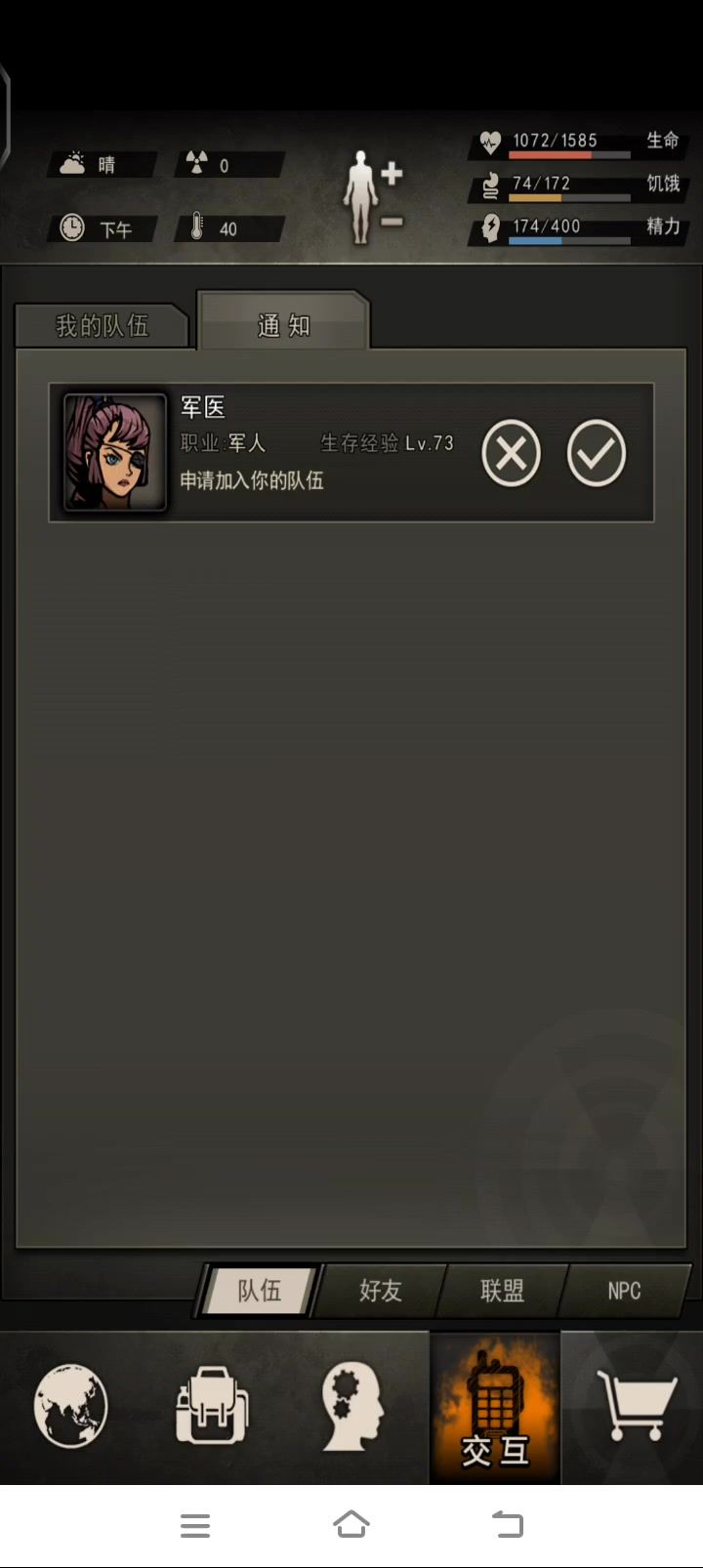Reject 军医's team join request
The height and width of the screenshot is (1568, 703).
511,453
